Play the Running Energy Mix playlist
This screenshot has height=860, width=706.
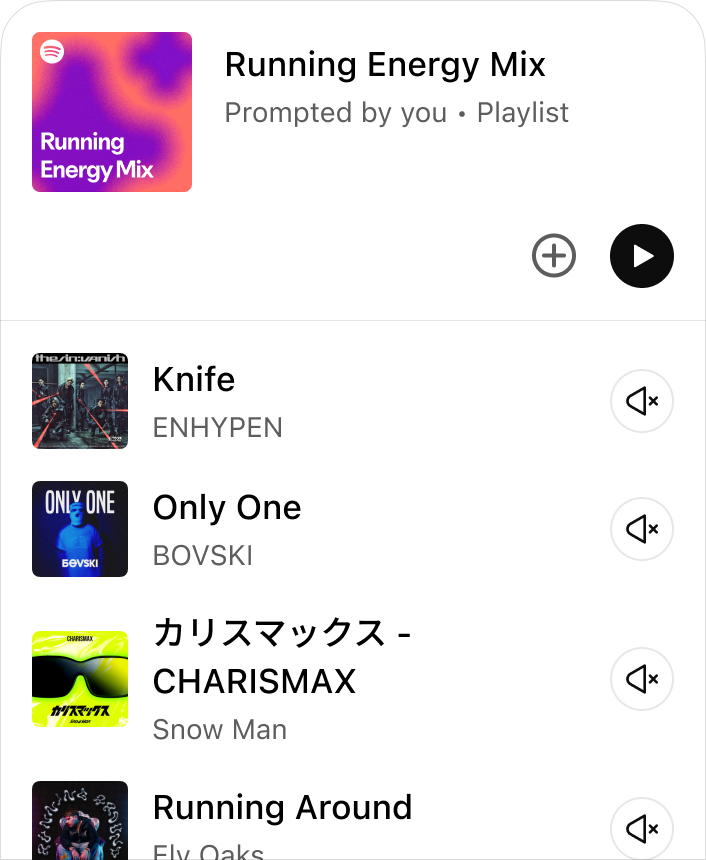point(642,256)
